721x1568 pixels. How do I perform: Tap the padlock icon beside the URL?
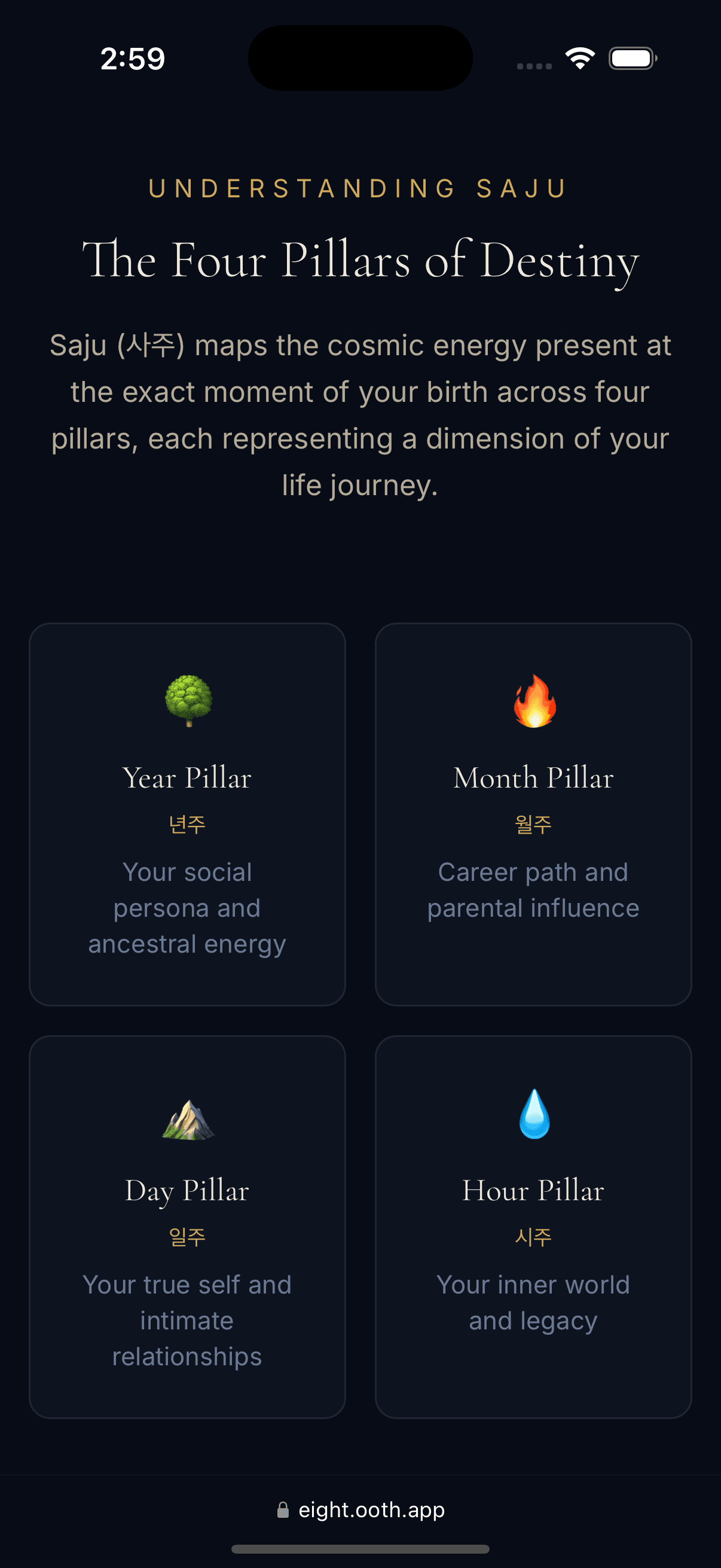pos(283,1509)
